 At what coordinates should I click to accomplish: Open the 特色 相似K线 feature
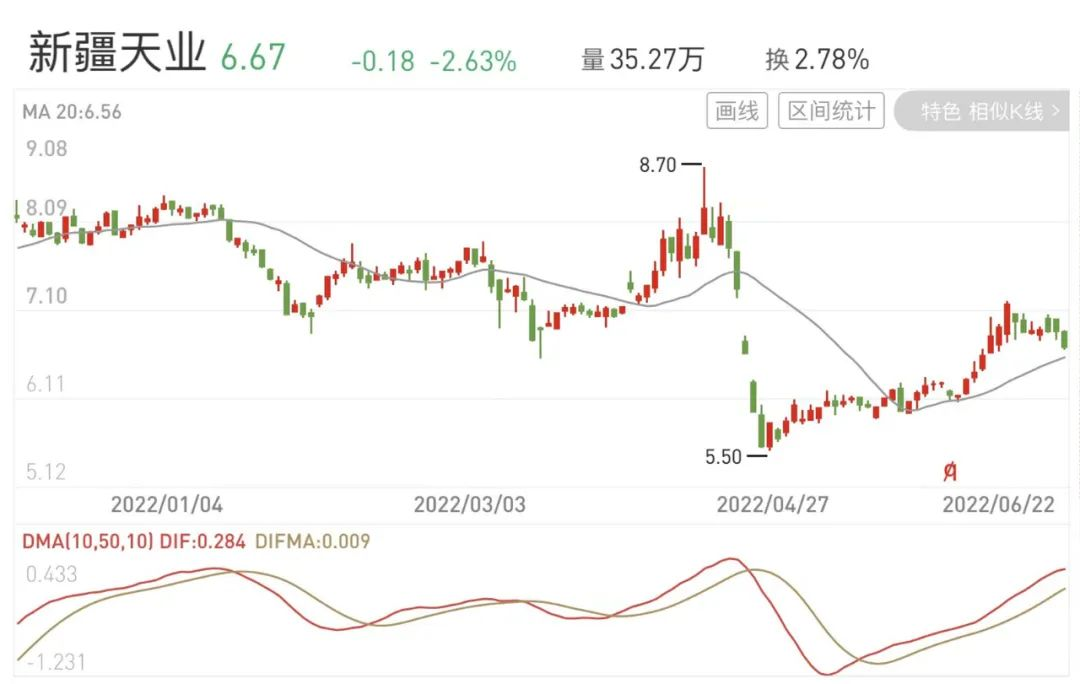986,111
